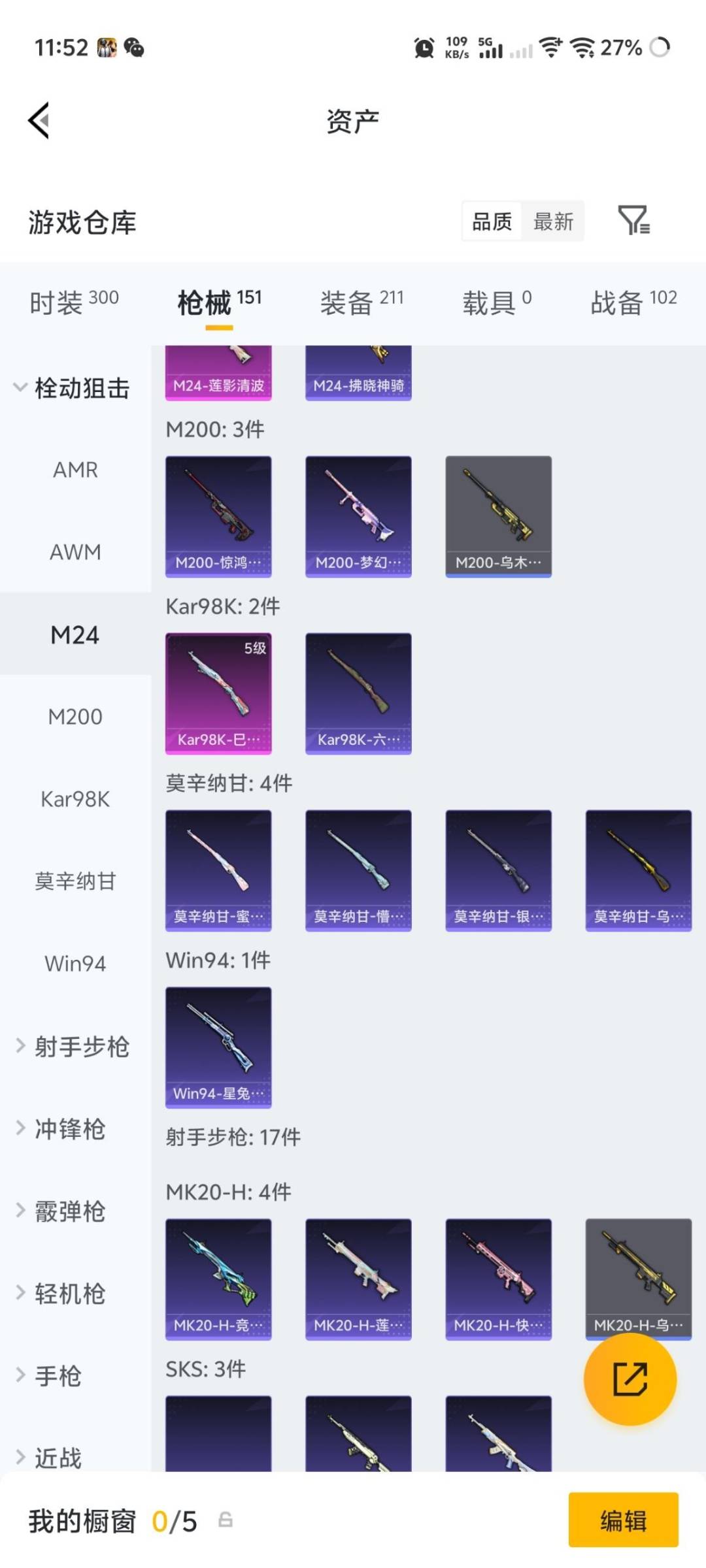Image resolution: width=706 pixels, height=1568 pixels.
Task: Select M200 in the sidebar
Action: click(x=74, y=716)
